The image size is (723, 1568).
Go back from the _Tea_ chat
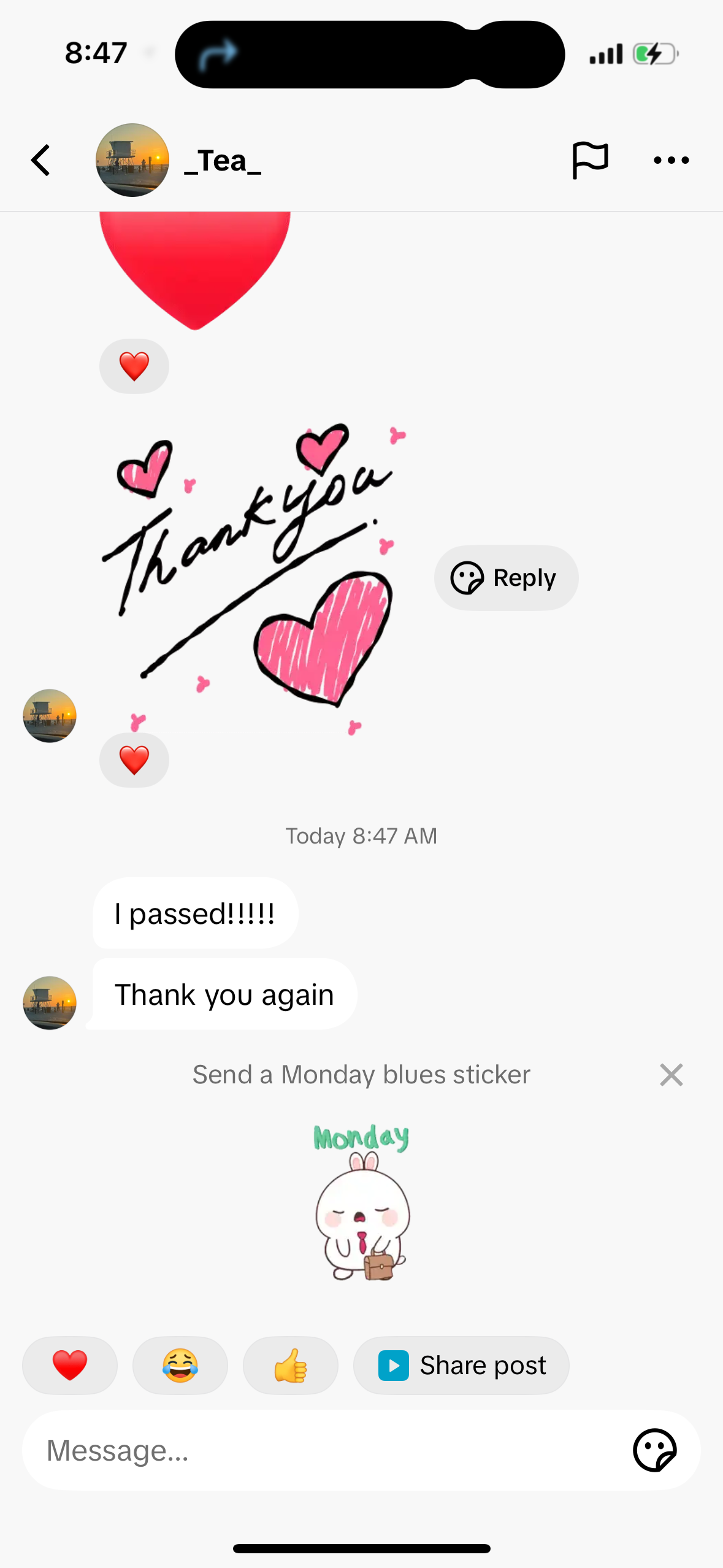pyautogui.click(x=40, y=161)
